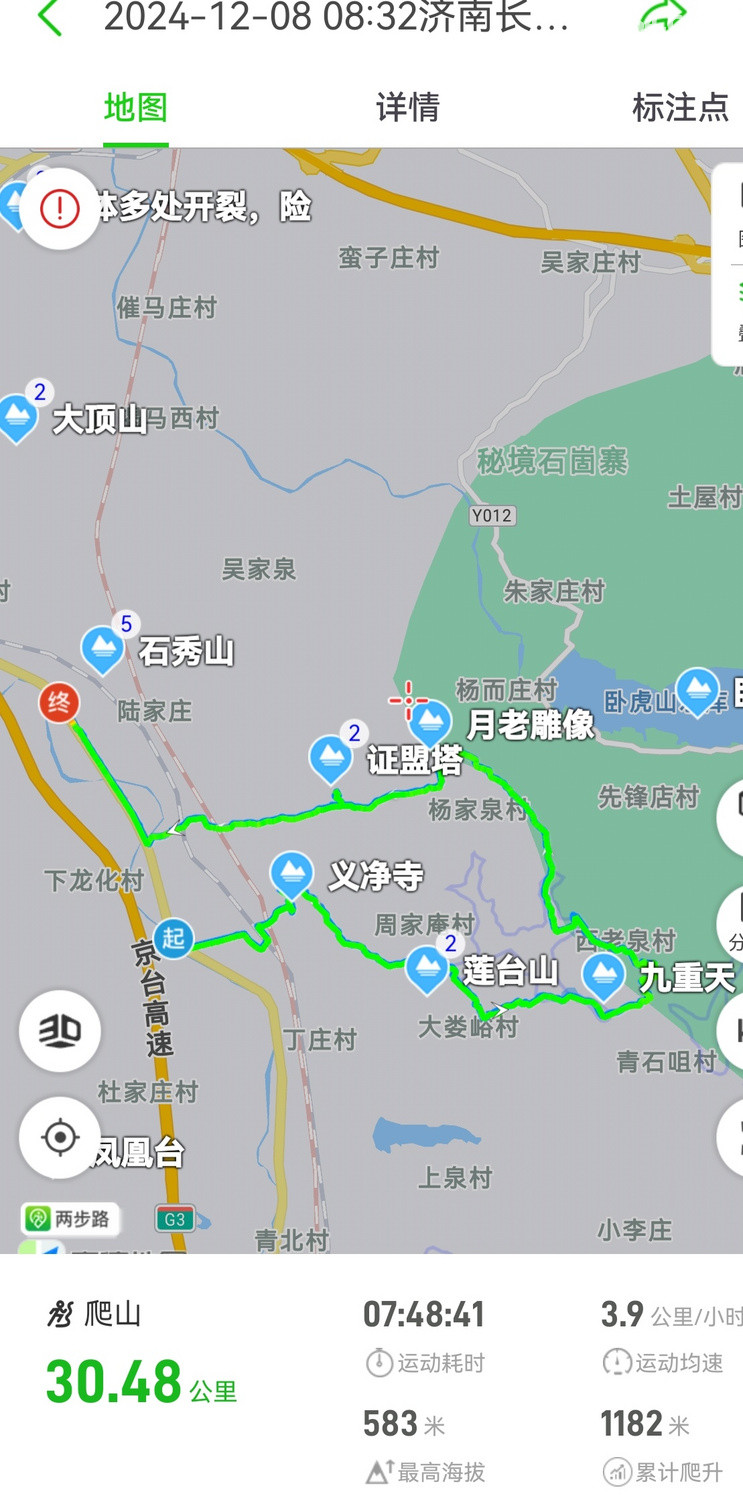Open the 月老雕像 waypoint marker

click(x=431, y=722)
